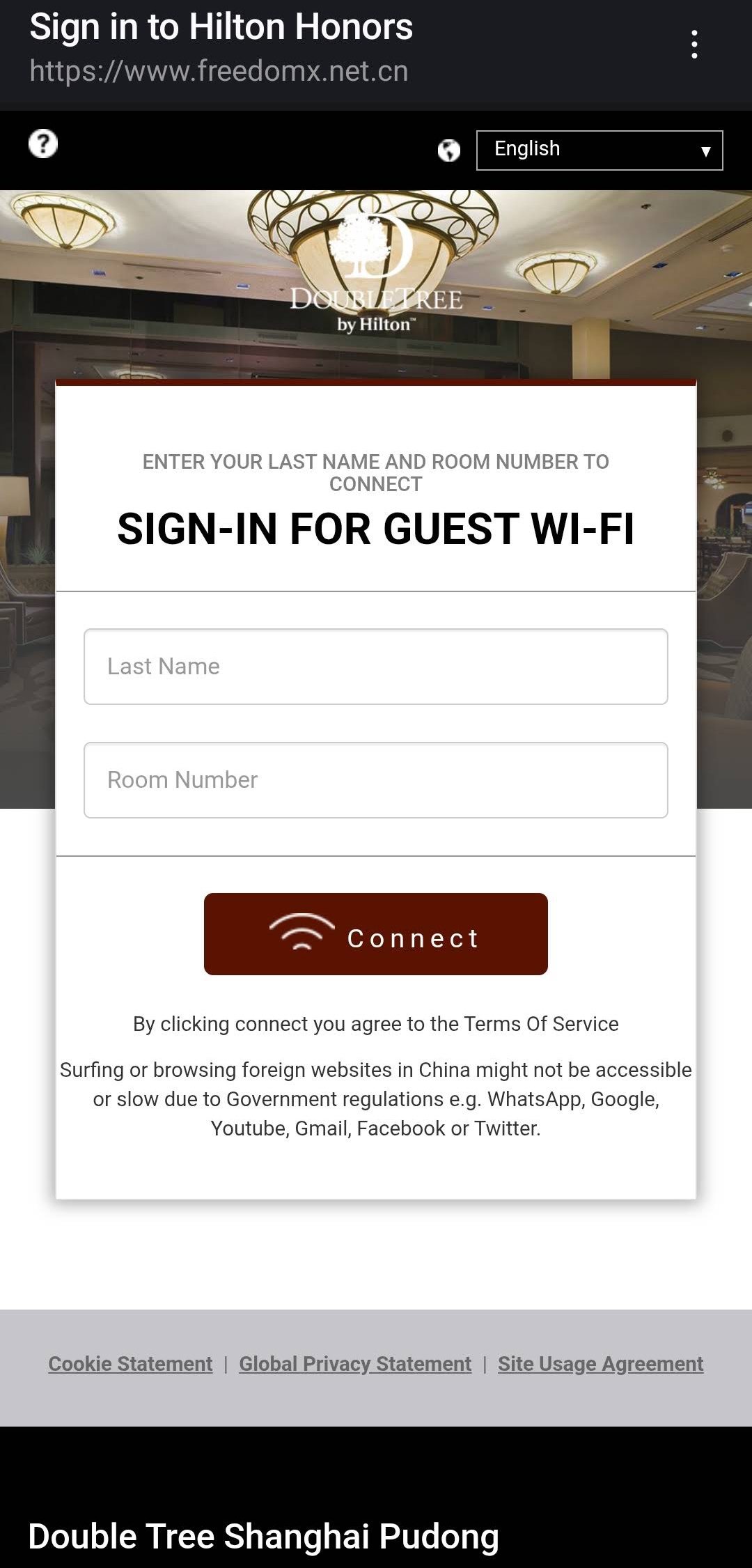Expand the English language dropdown
Viewport: 752px width, 1568px height.
[x=599, y=150]
